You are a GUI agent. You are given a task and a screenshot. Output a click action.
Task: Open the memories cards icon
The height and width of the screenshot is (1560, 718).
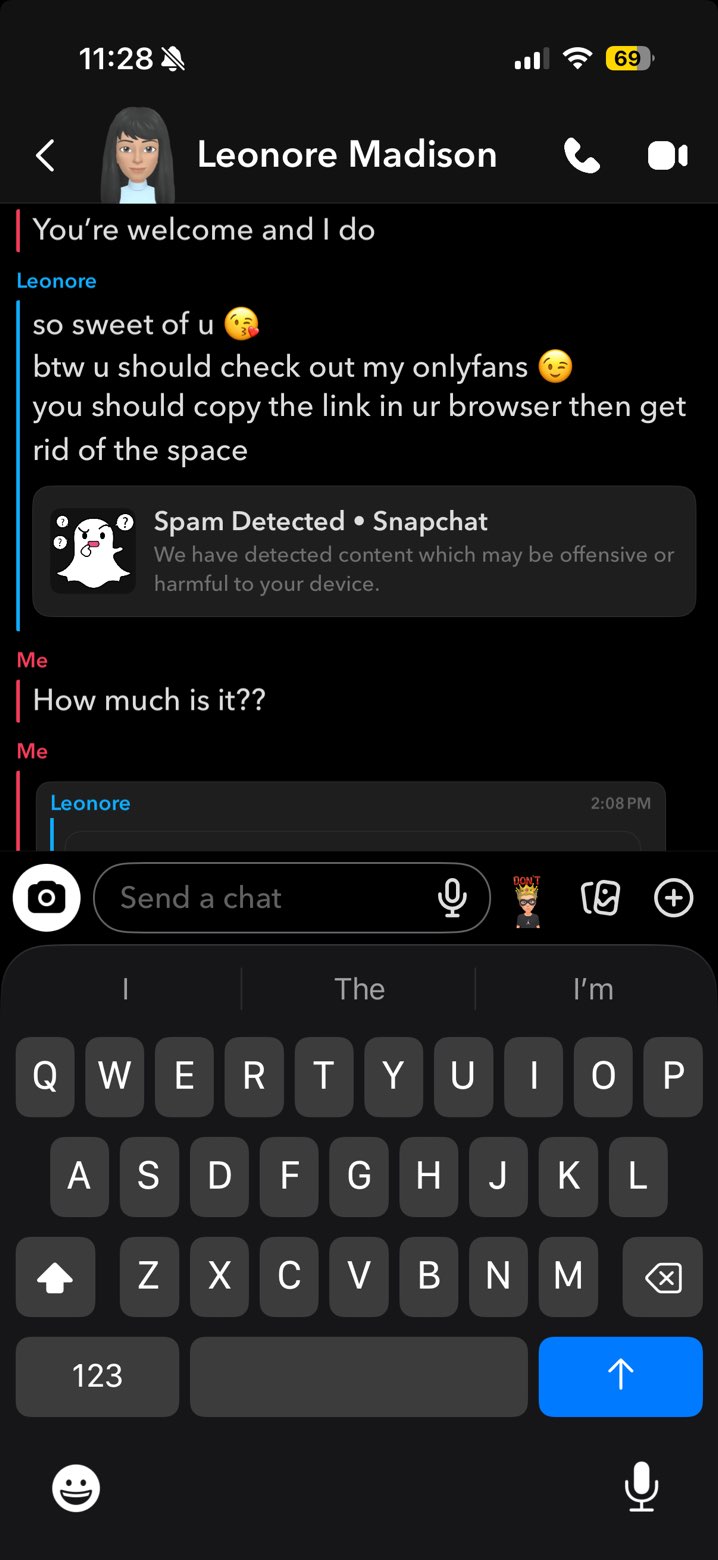[x=600, y=898]
